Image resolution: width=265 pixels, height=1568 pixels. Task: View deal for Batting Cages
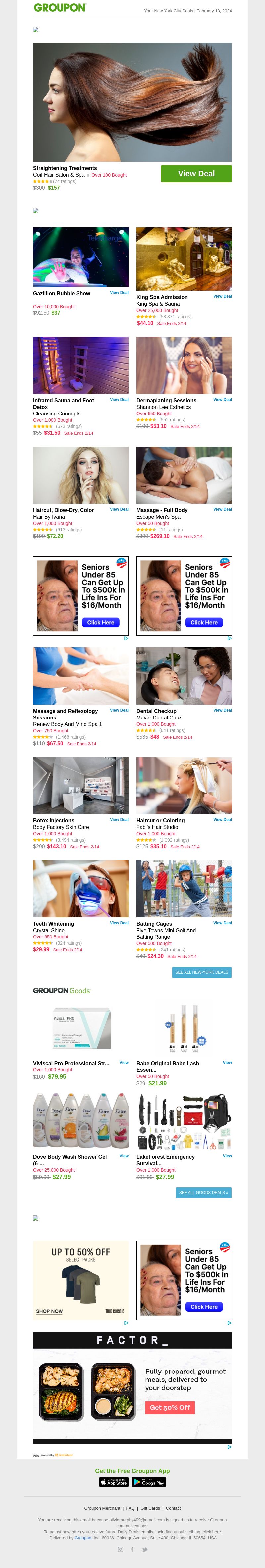[222, 923]
